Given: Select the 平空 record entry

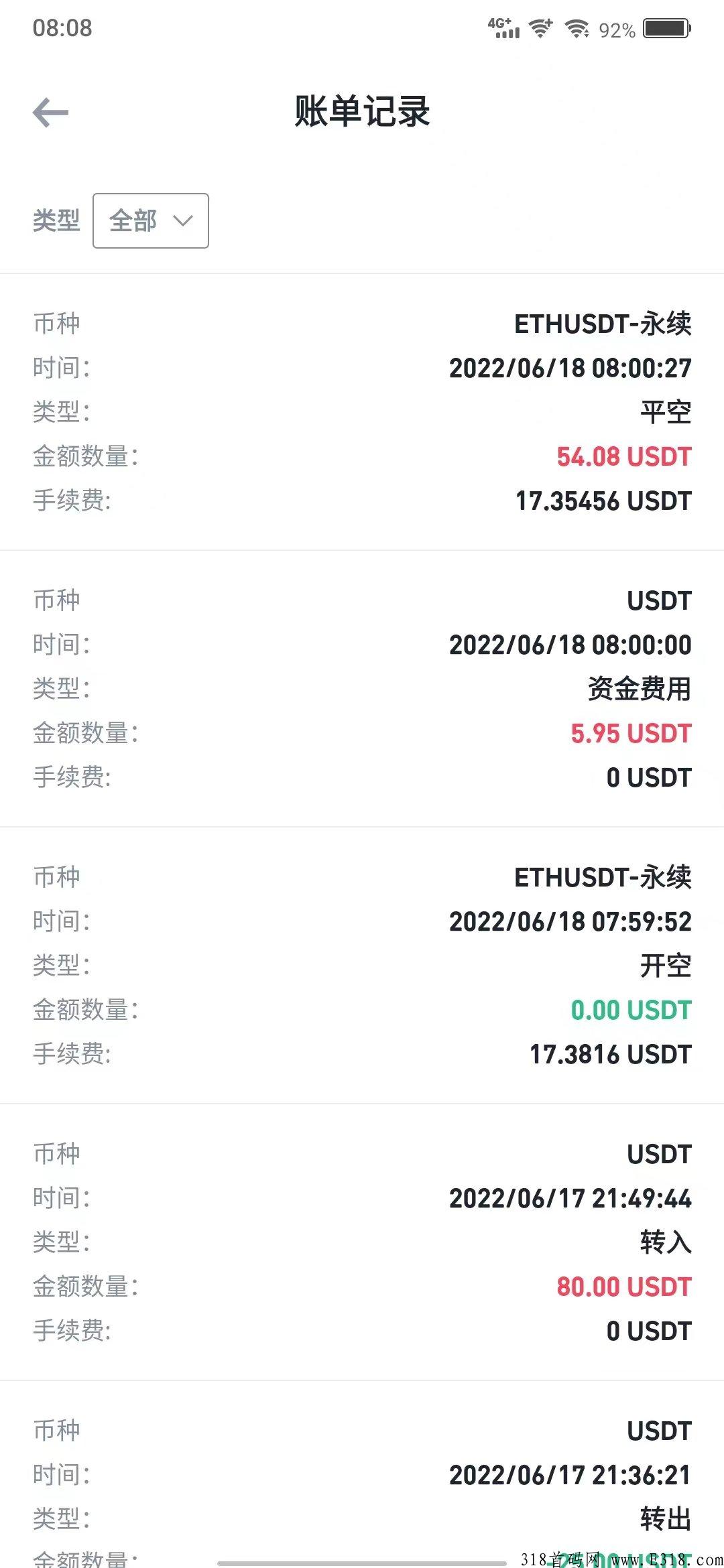Looking at the screenshot, I should [x=362, y=412].
